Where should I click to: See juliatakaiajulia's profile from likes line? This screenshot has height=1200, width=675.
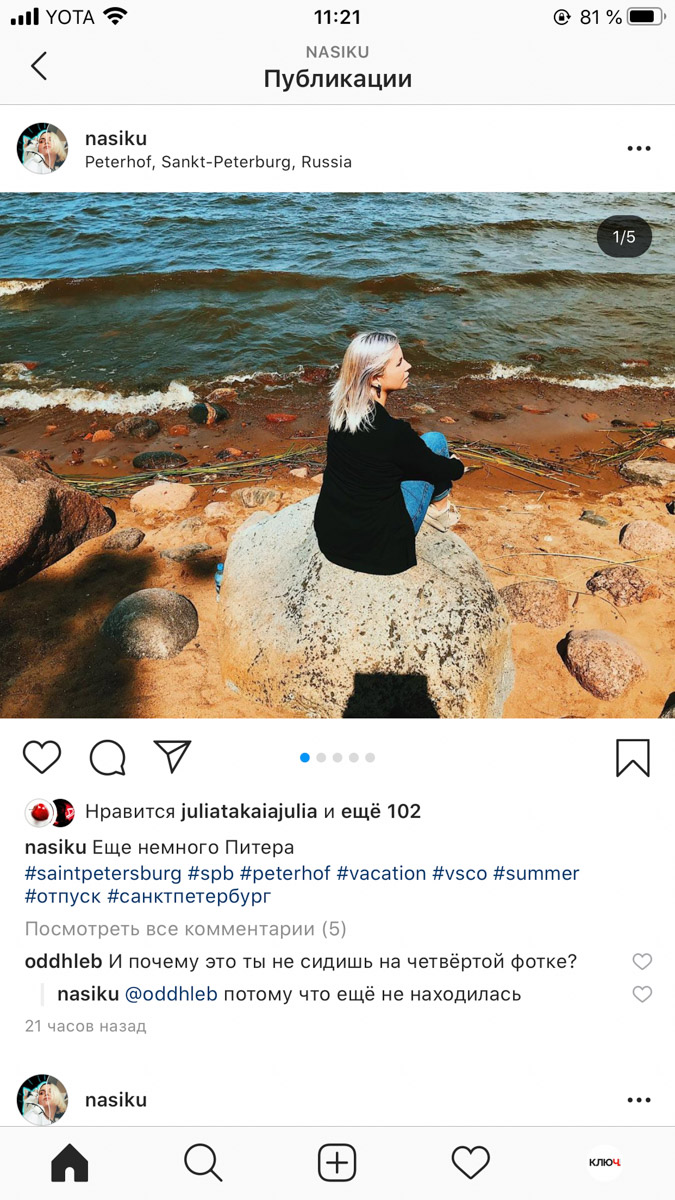249,811
